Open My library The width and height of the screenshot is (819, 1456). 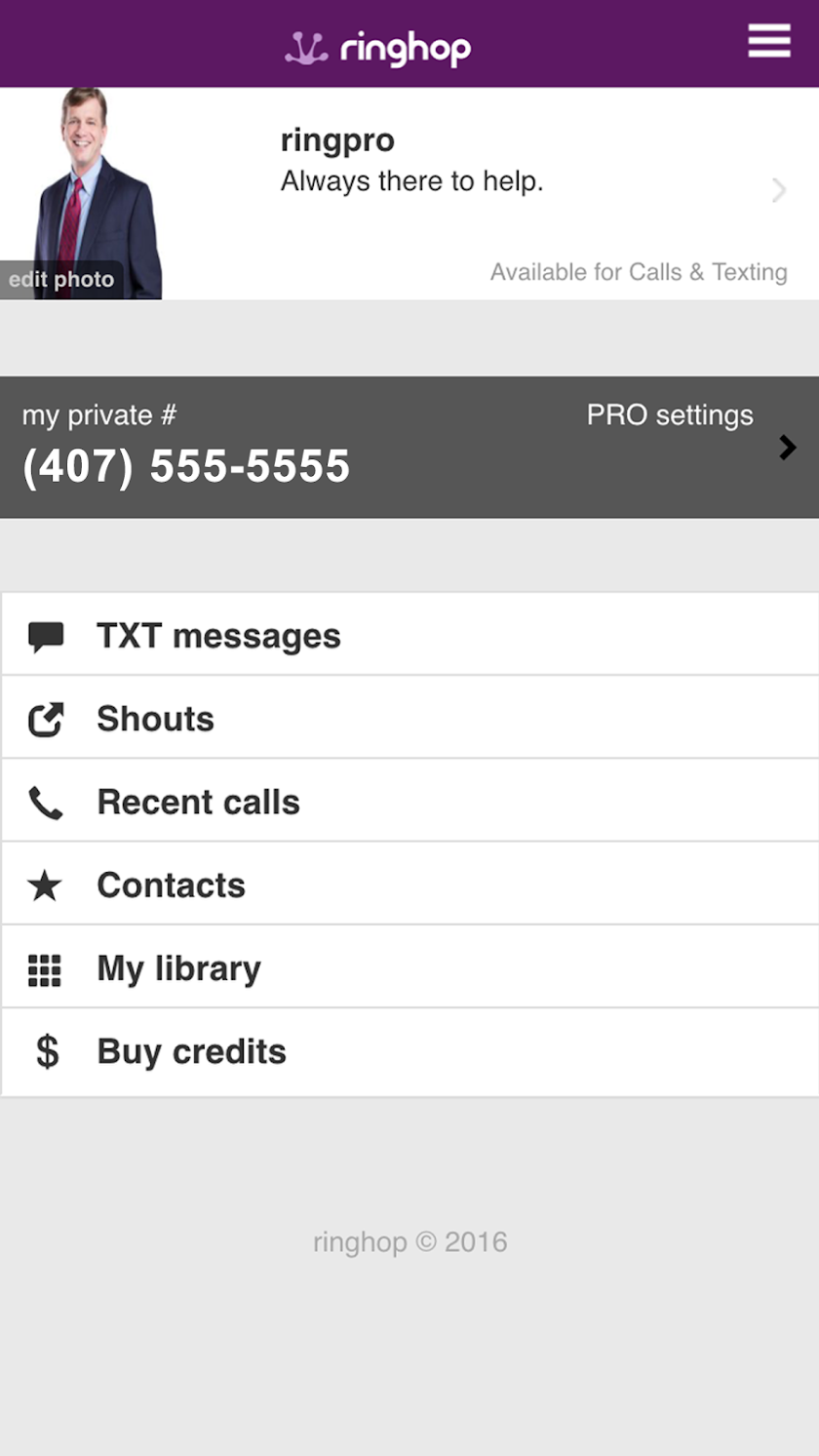[409, 968]
